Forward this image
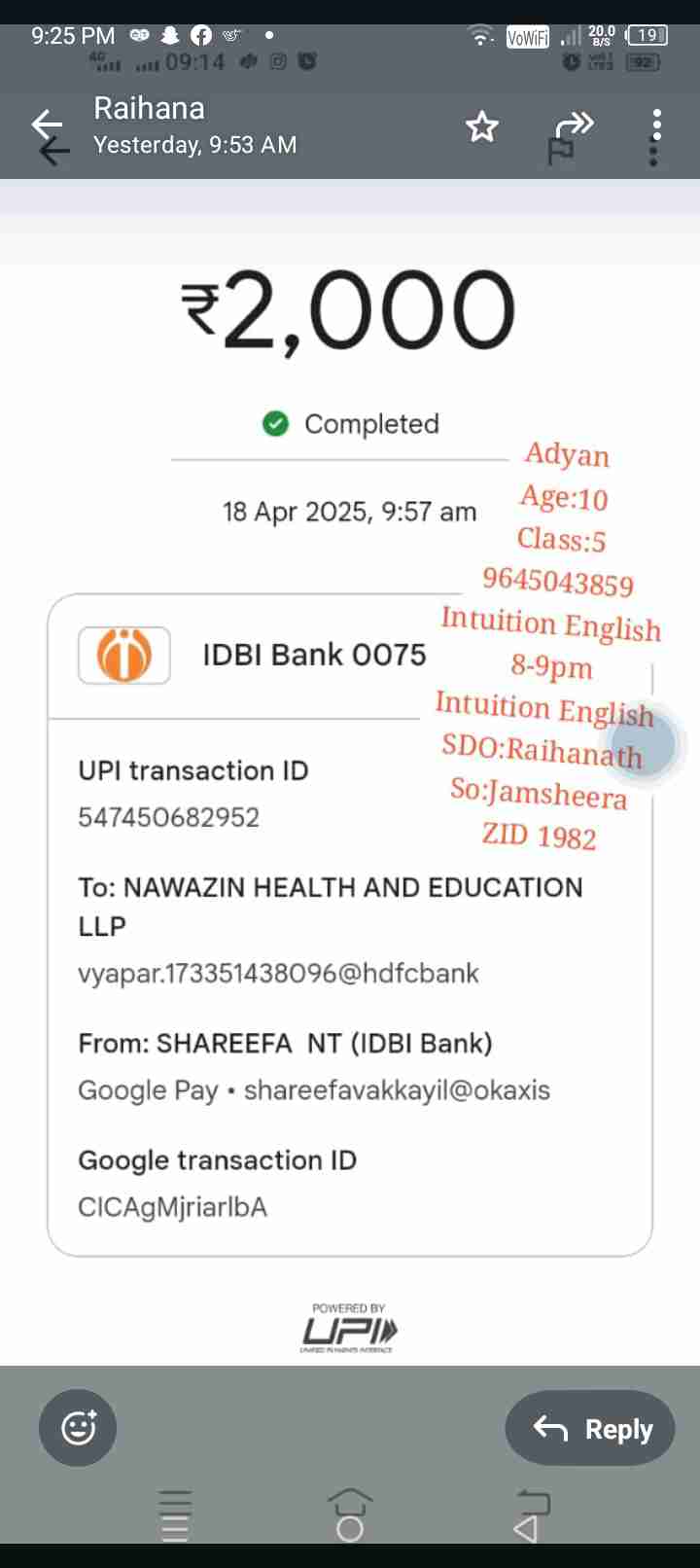This screenshot has width=700, height=1568. click(573, 126)
